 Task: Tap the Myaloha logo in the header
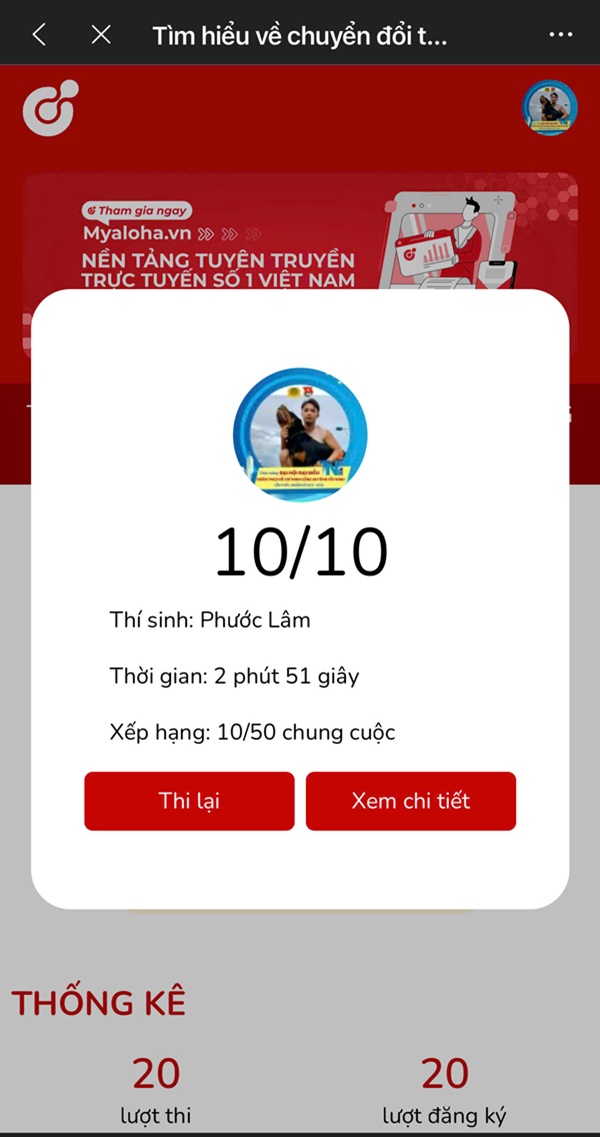[x=50, y=108]
